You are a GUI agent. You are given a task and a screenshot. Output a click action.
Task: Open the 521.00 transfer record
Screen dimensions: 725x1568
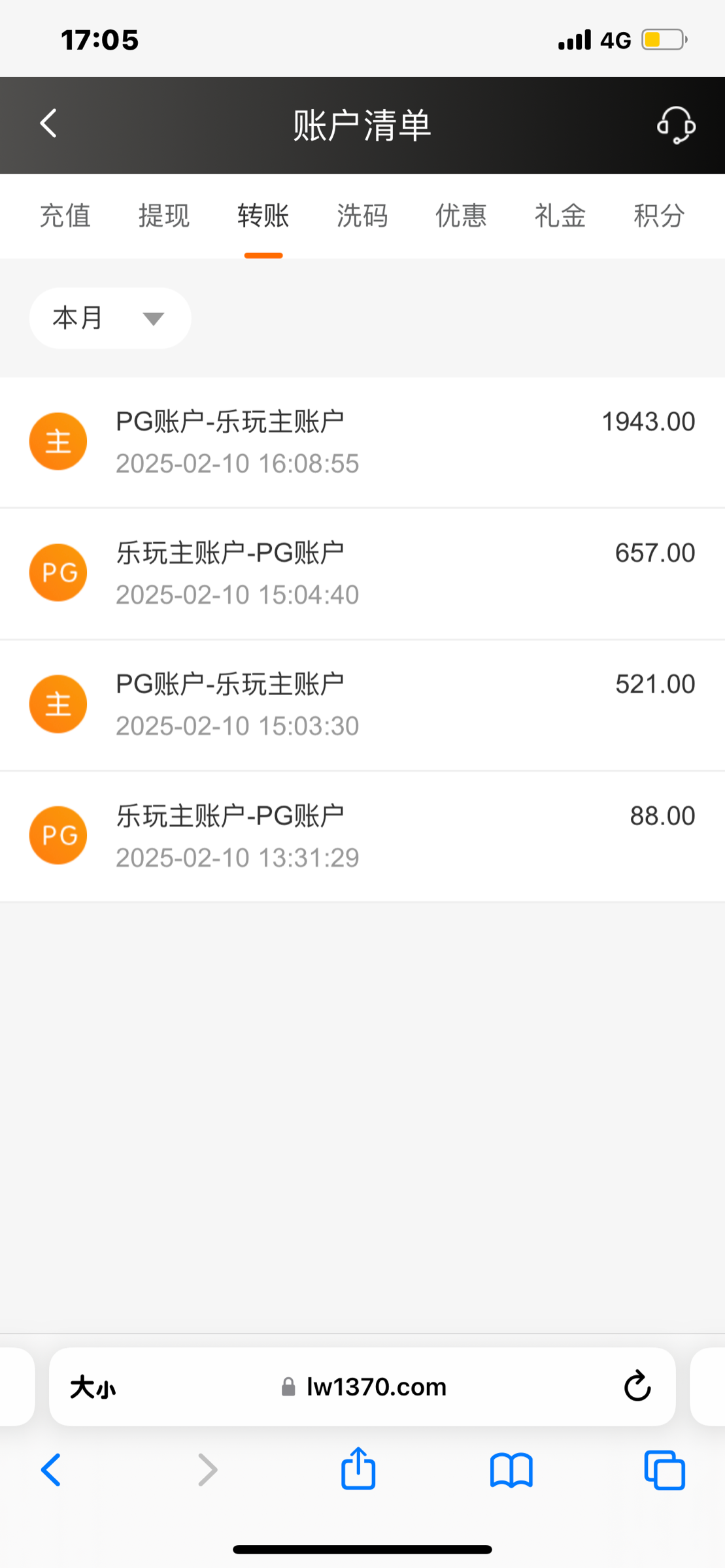(362, 705)
